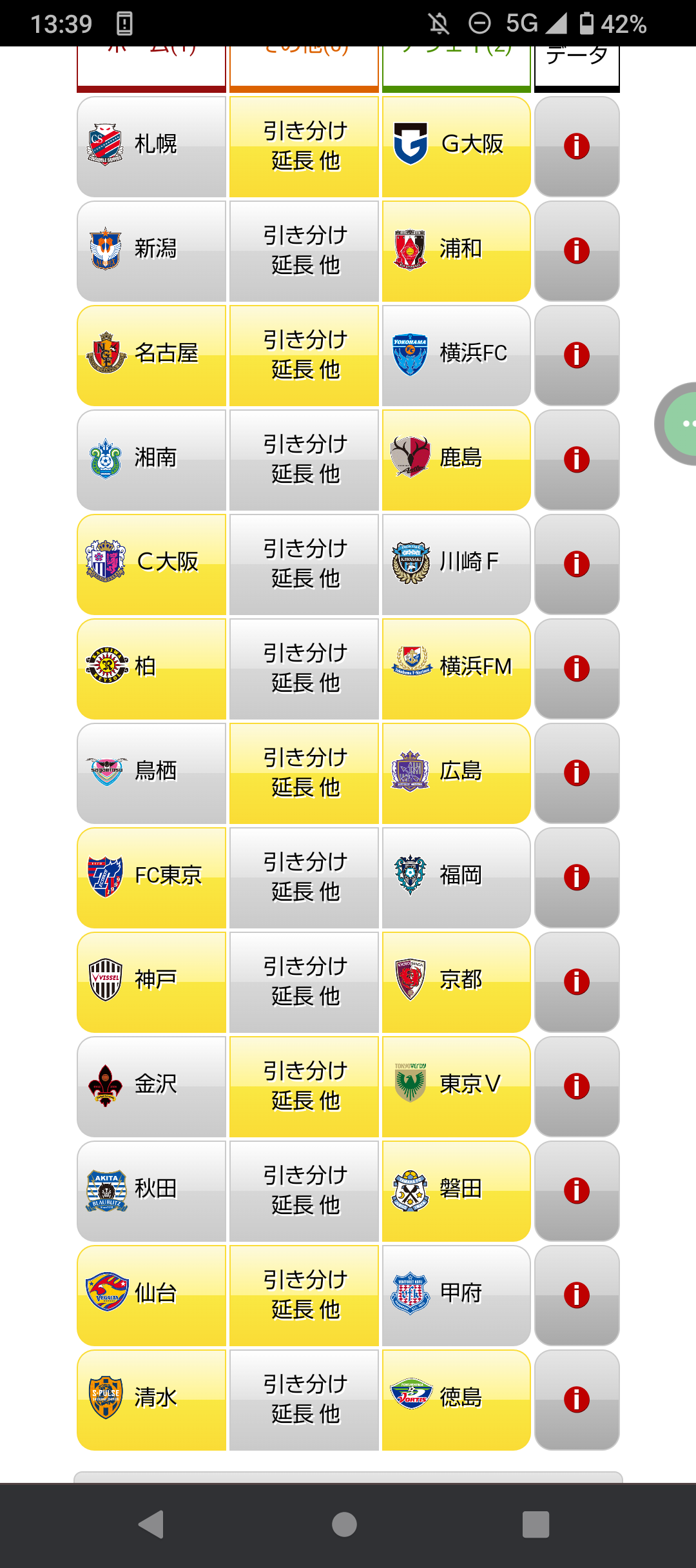Go back with system back button
This screenshot has width=696, height=1568.
pos(152,1525)
